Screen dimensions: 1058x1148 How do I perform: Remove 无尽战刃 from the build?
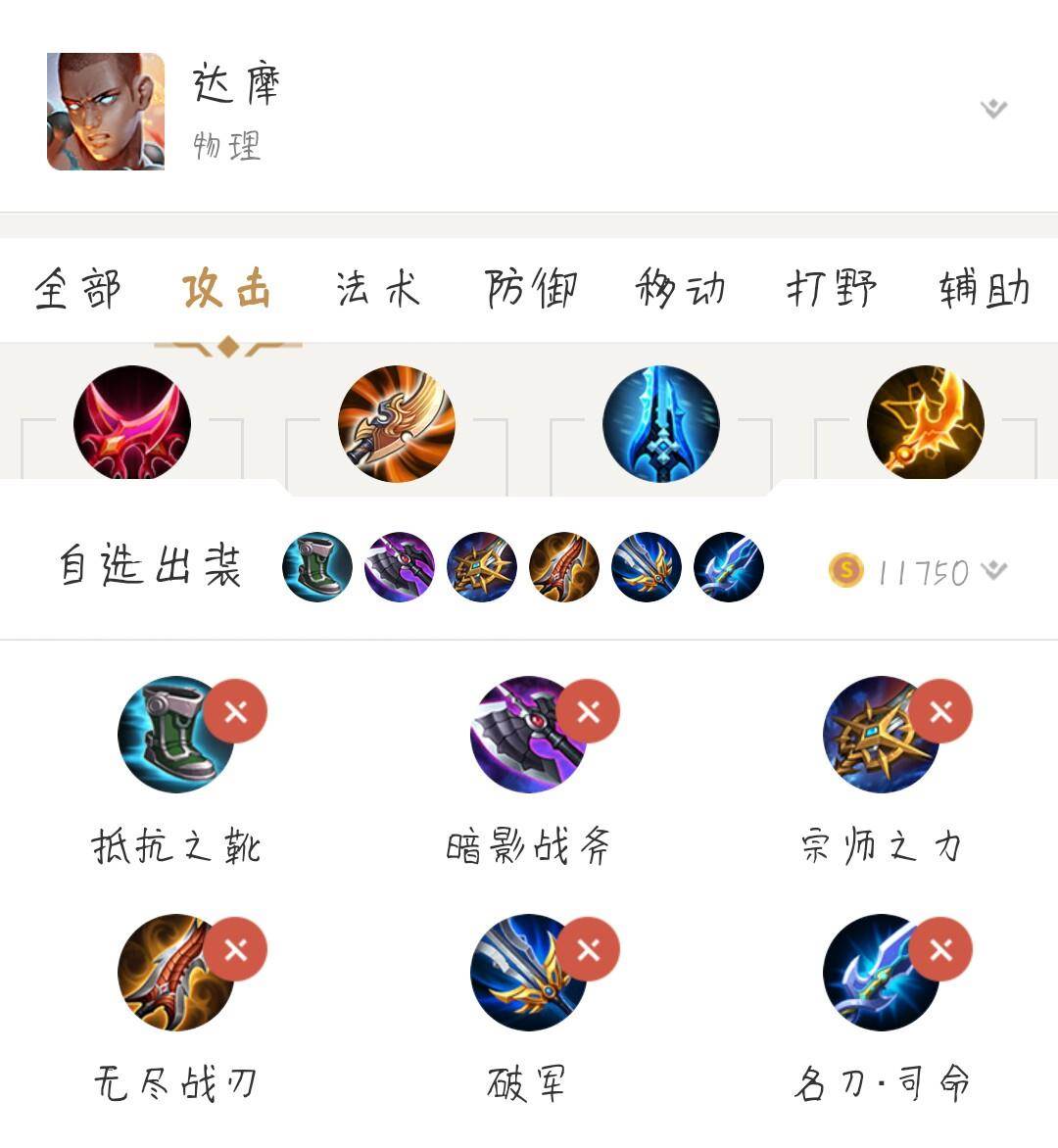click(236, 949)
